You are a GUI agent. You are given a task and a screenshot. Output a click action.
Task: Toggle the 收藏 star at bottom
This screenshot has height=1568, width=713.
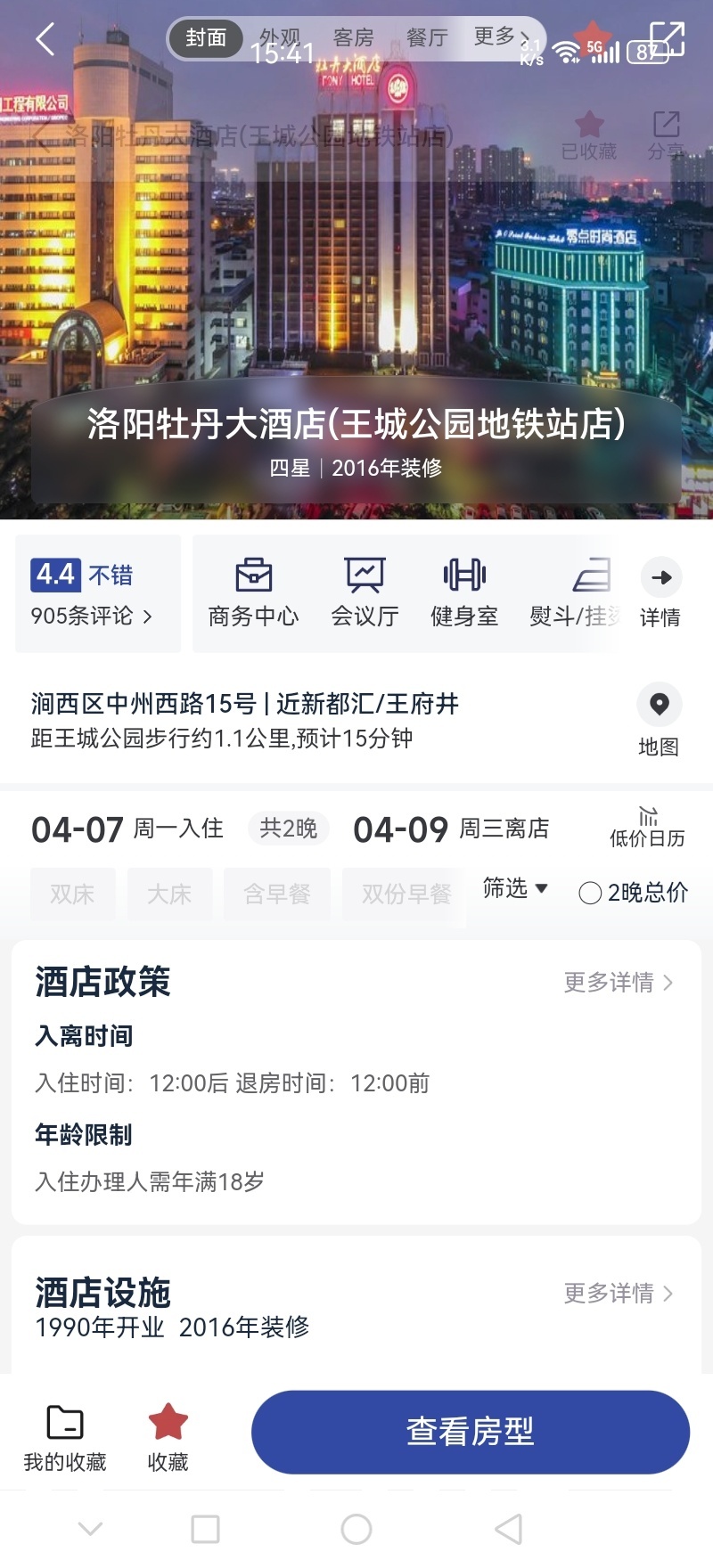168,1438
